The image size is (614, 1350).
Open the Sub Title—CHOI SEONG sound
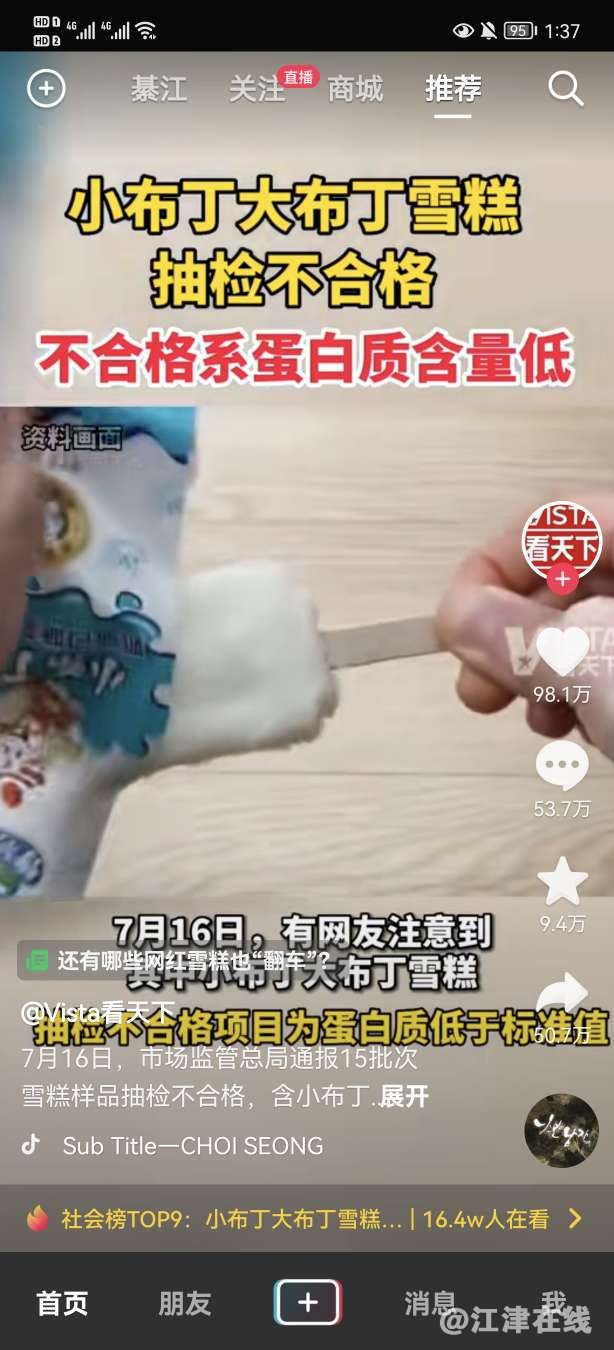pos(192,1146)
